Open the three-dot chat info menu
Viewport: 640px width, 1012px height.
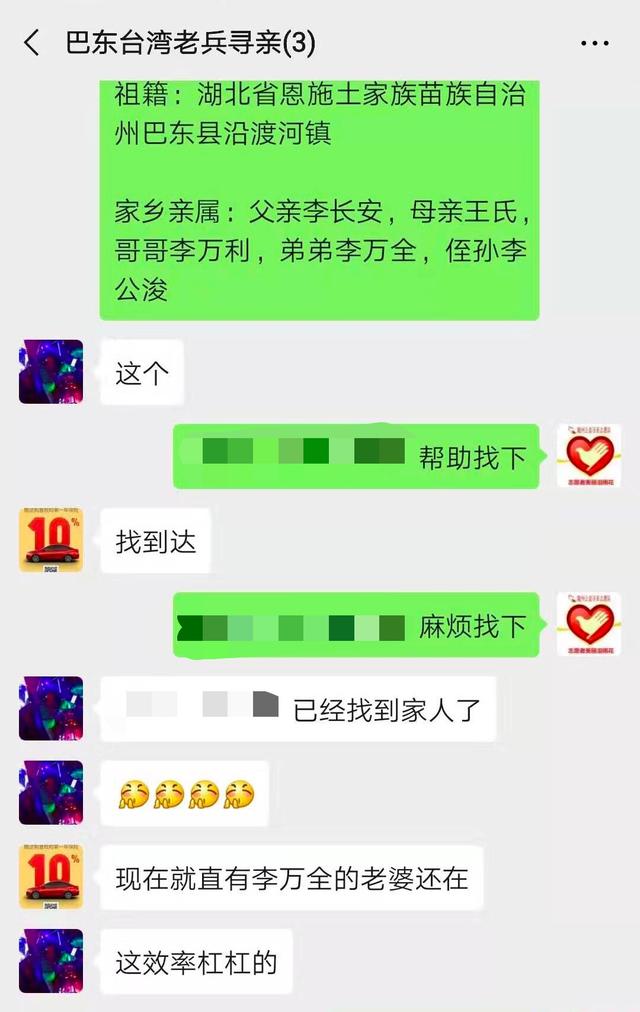(x=594, y=43)
